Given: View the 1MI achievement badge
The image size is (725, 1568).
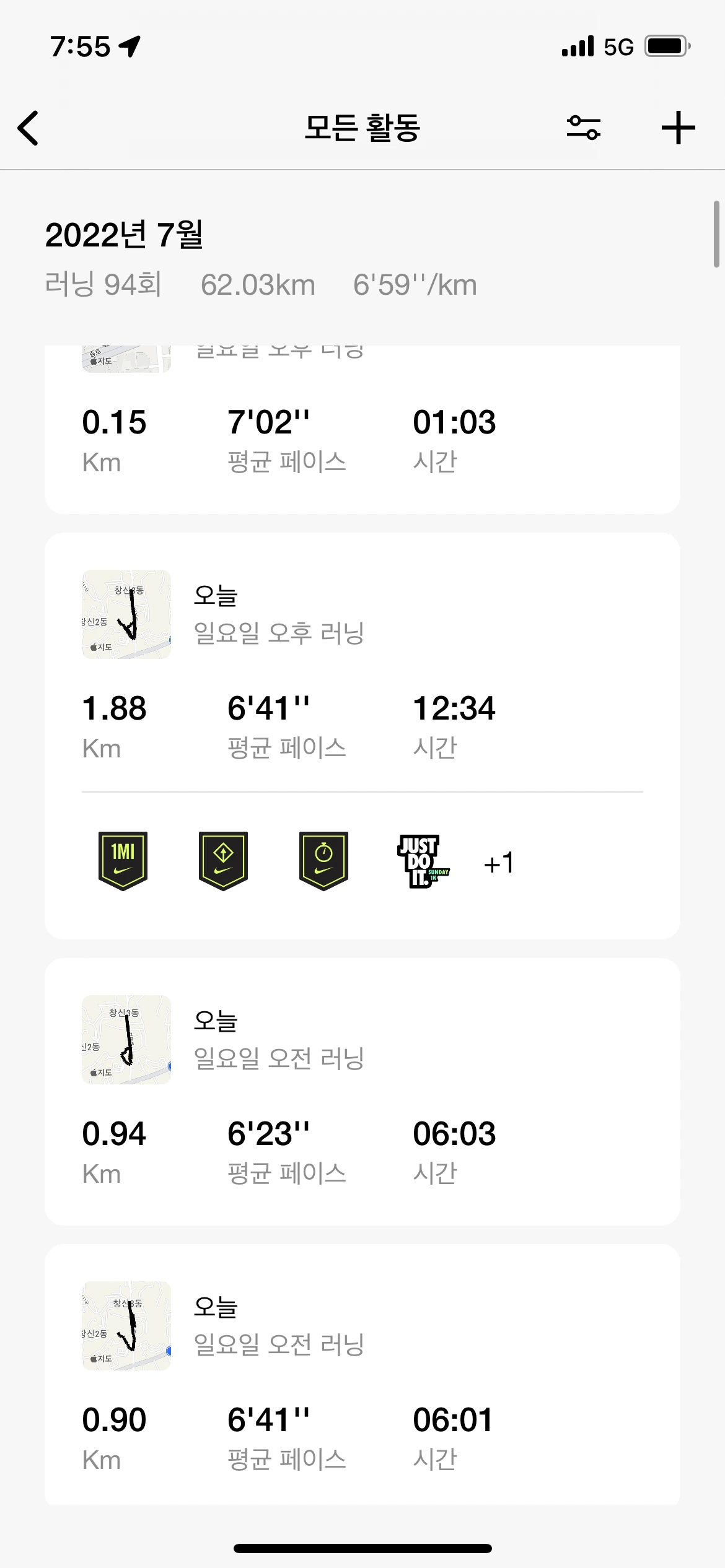Looking at the screenshot, I should (x=123, y=861).
